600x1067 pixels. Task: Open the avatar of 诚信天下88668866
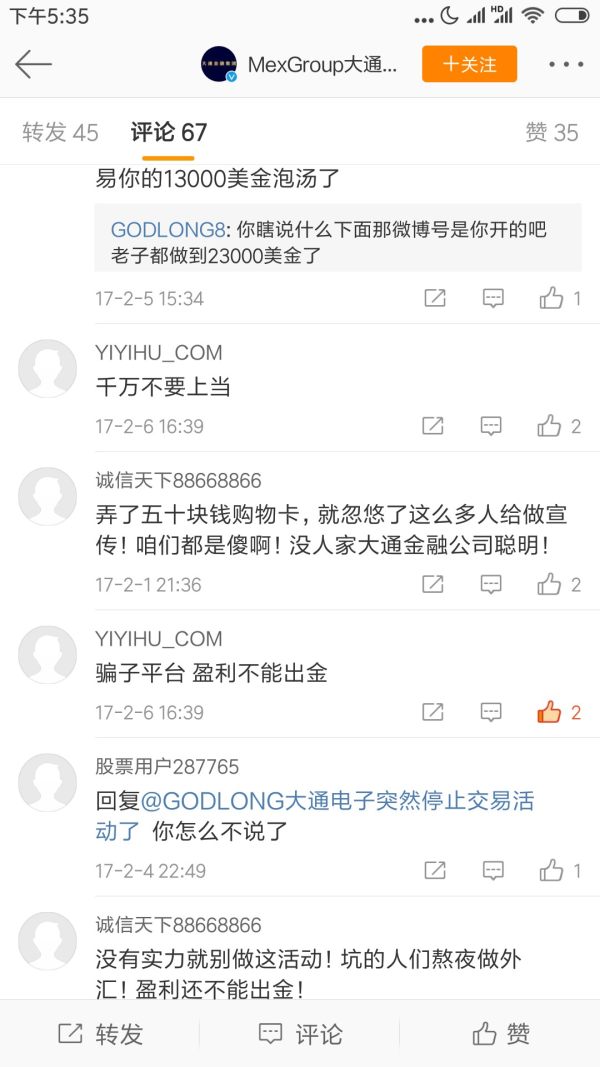tap(47, 497)
